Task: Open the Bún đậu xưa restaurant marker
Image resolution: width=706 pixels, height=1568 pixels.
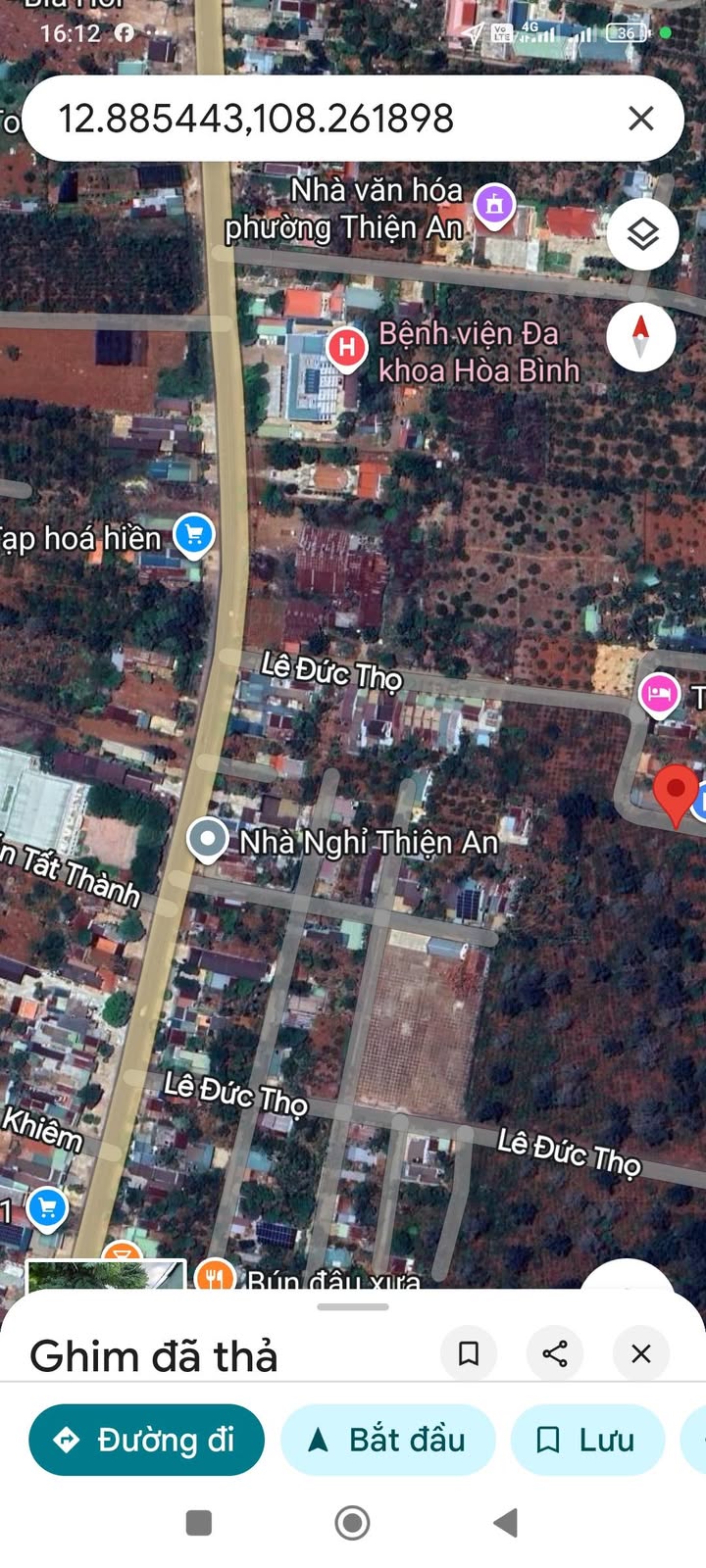Action: pos(215,1274)
